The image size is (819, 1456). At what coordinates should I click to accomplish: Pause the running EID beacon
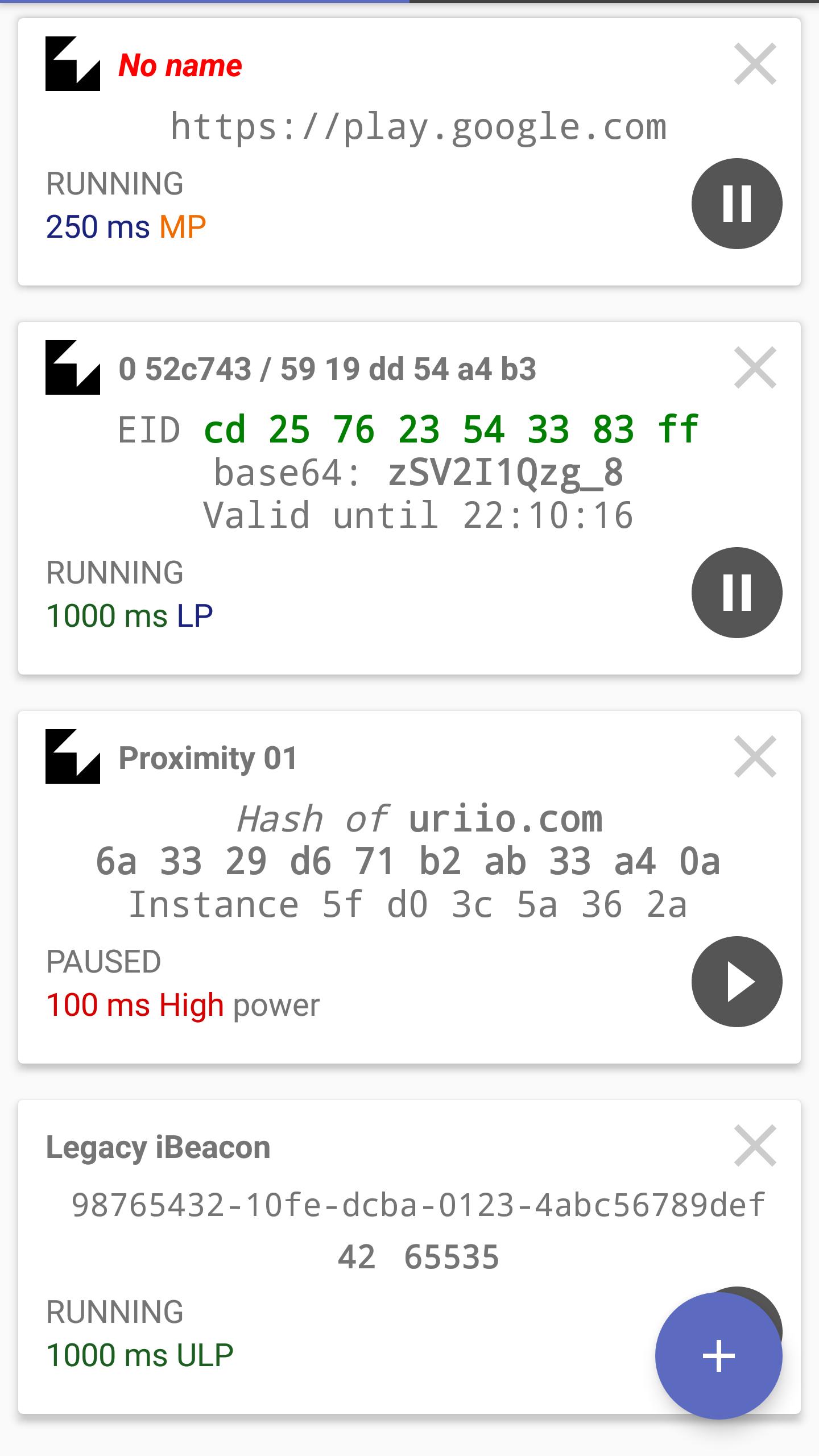click(737, 592)
